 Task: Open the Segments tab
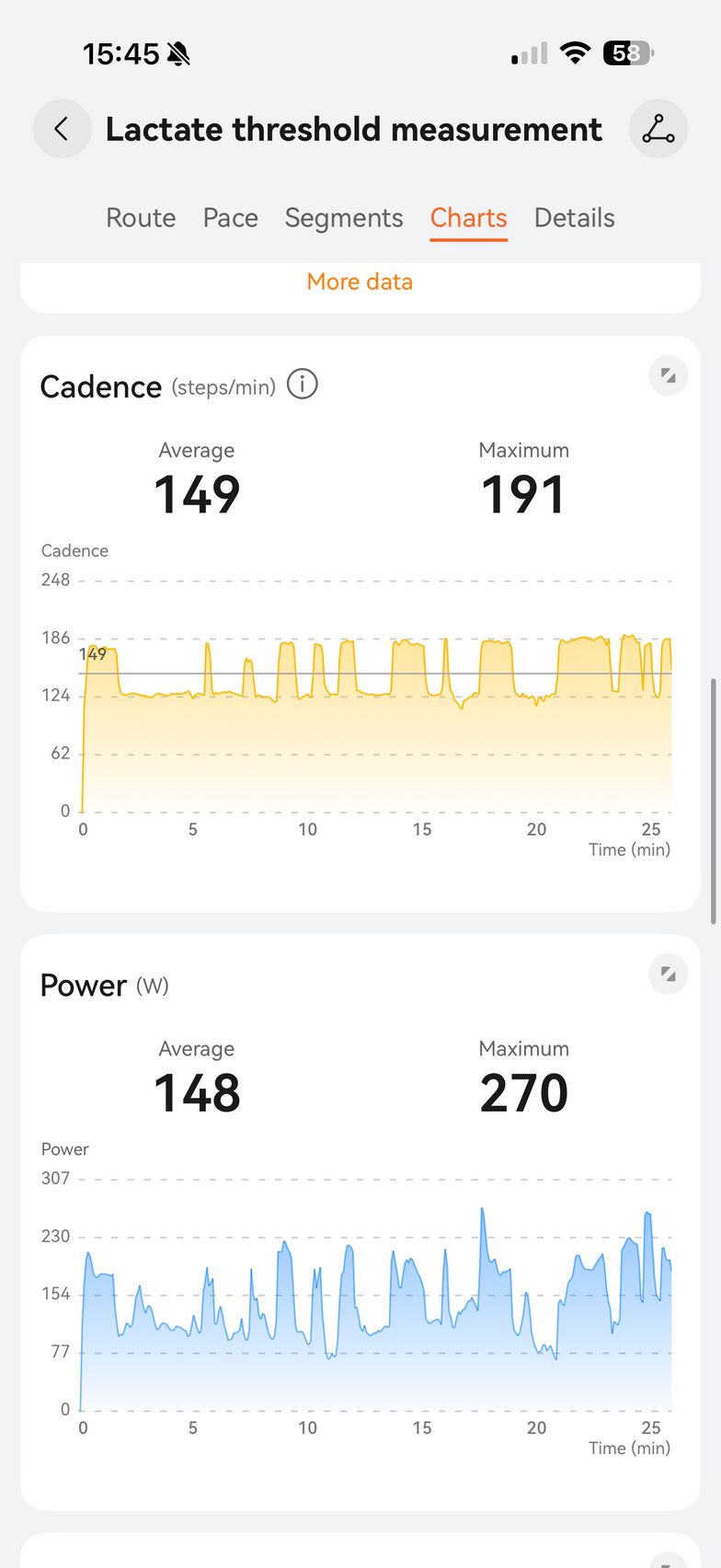coord(344,218)
